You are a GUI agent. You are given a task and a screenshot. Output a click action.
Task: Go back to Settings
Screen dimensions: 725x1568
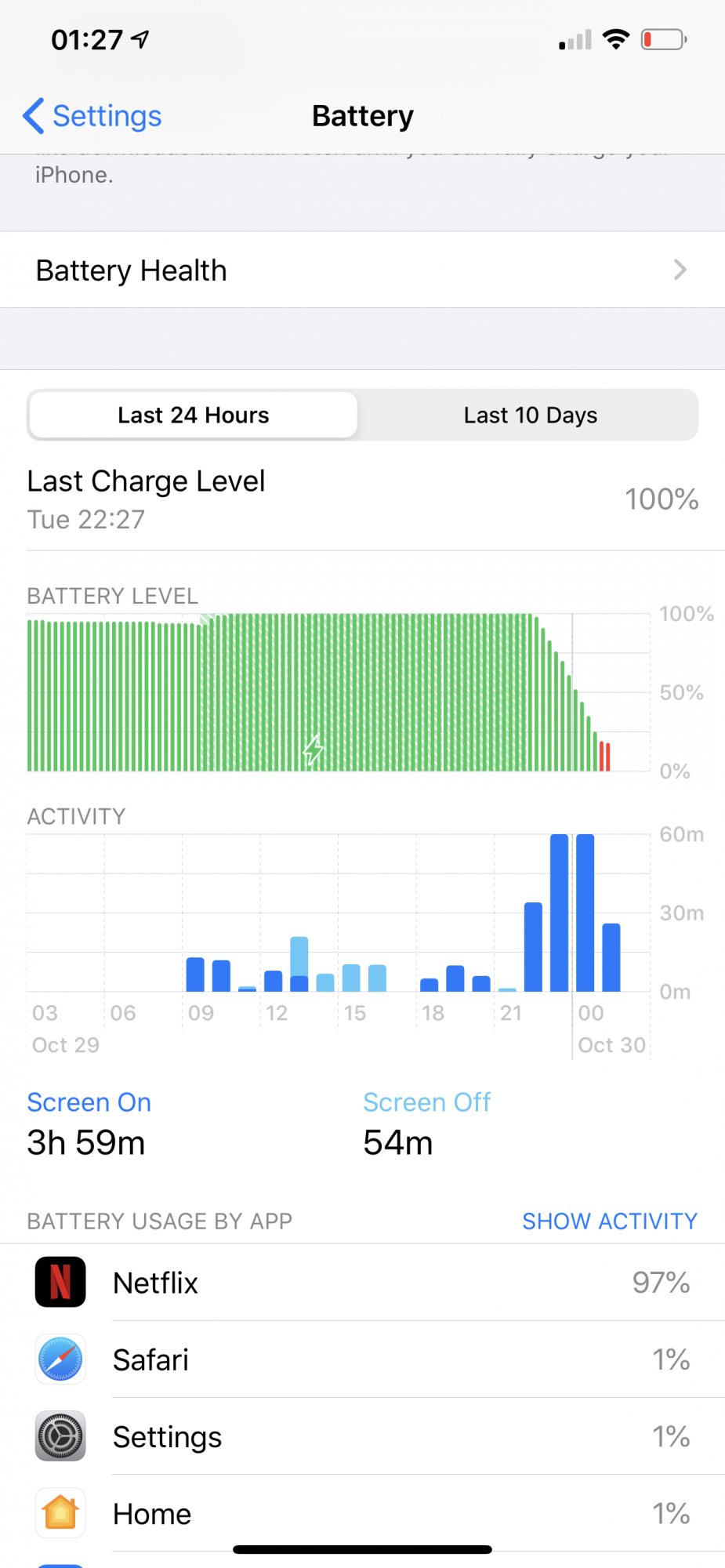92,116
